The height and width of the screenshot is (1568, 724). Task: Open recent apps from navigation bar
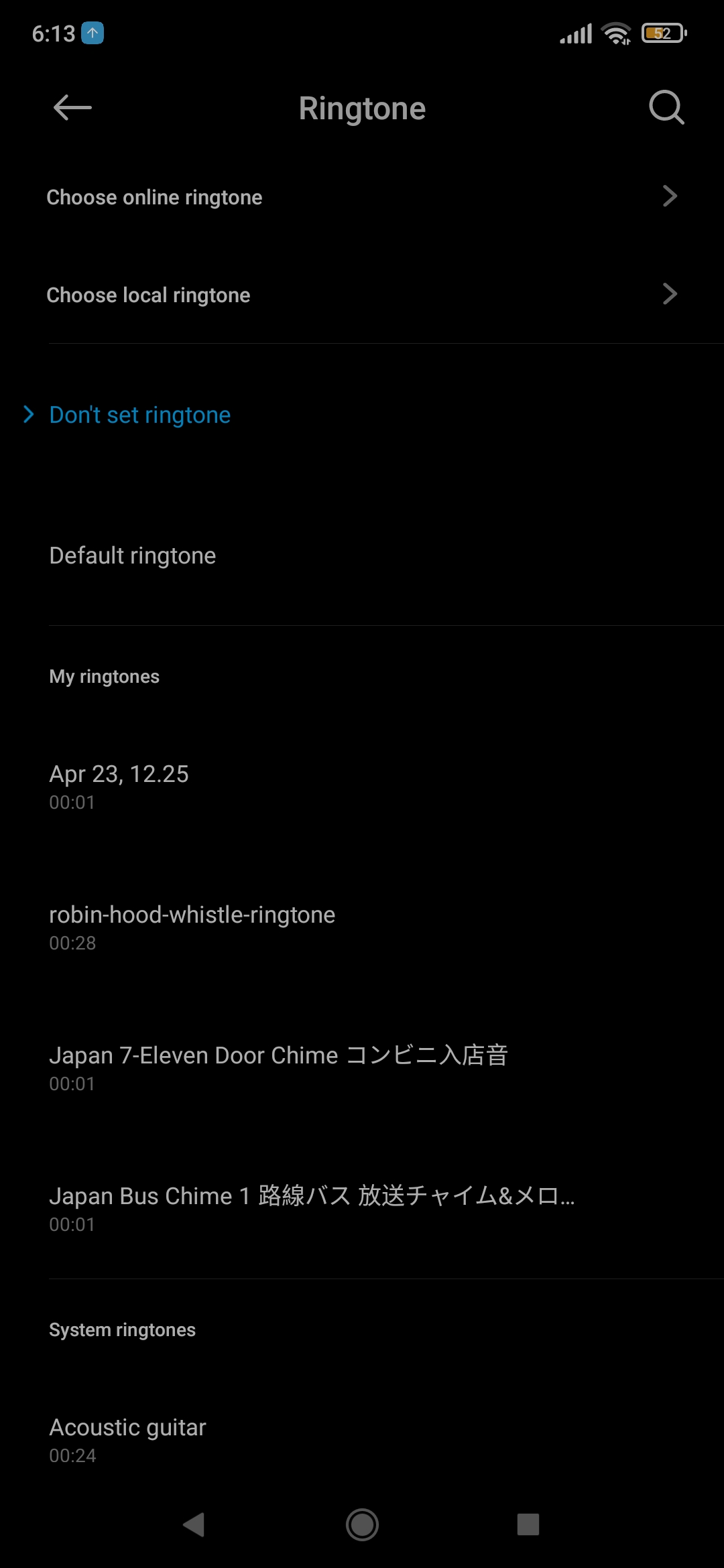528,1524
